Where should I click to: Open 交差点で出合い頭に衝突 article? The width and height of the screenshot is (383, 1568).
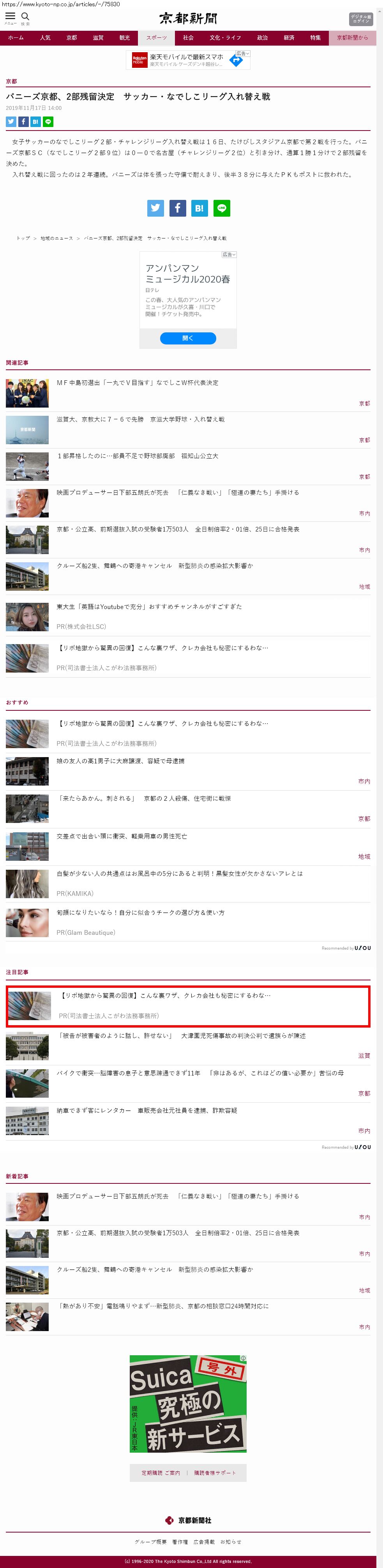(121, 836)
